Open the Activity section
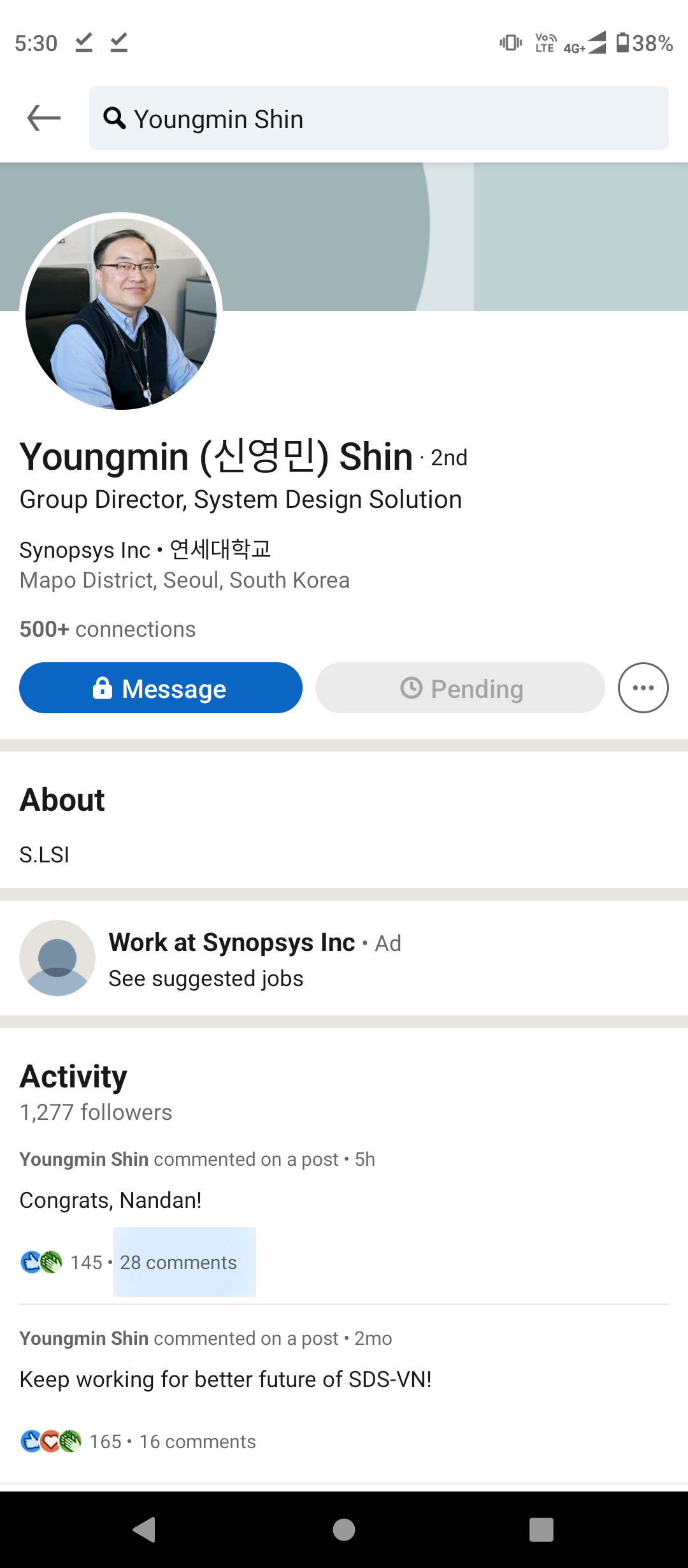This screenshot has width=688, height=1568. click(74, 1077)
